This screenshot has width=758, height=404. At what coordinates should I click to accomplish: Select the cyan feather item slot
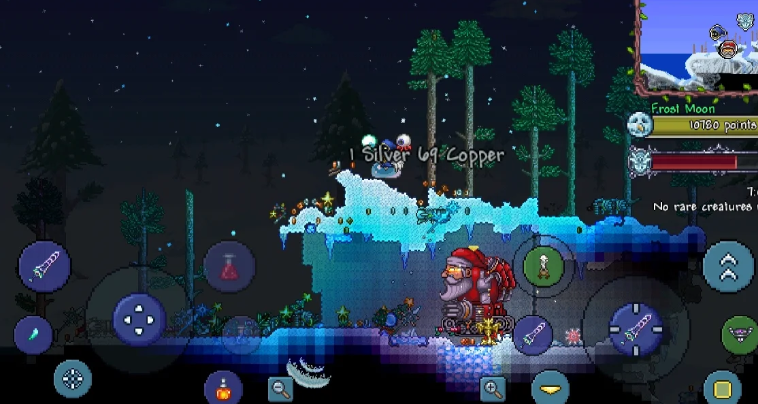pyautogui.click(x=33, y=335)
